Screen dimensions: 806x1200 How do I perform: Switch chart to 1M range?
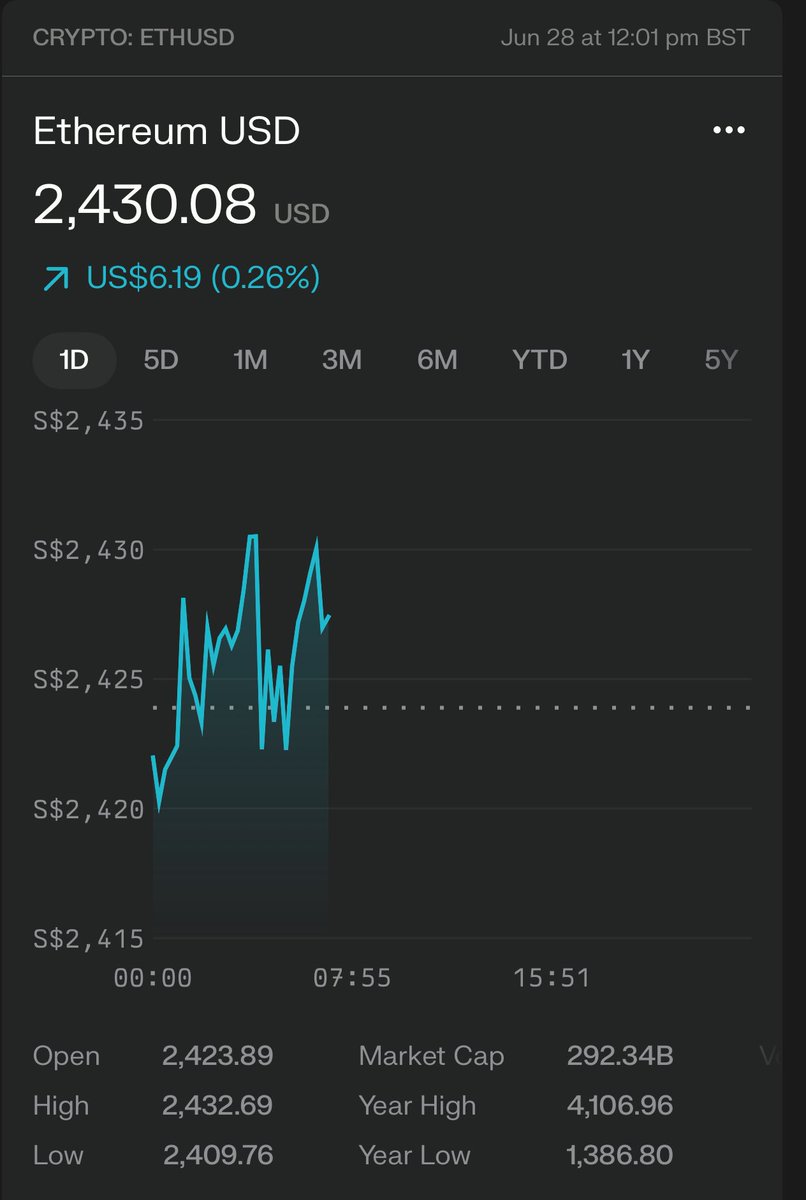(x=250, y=360)
